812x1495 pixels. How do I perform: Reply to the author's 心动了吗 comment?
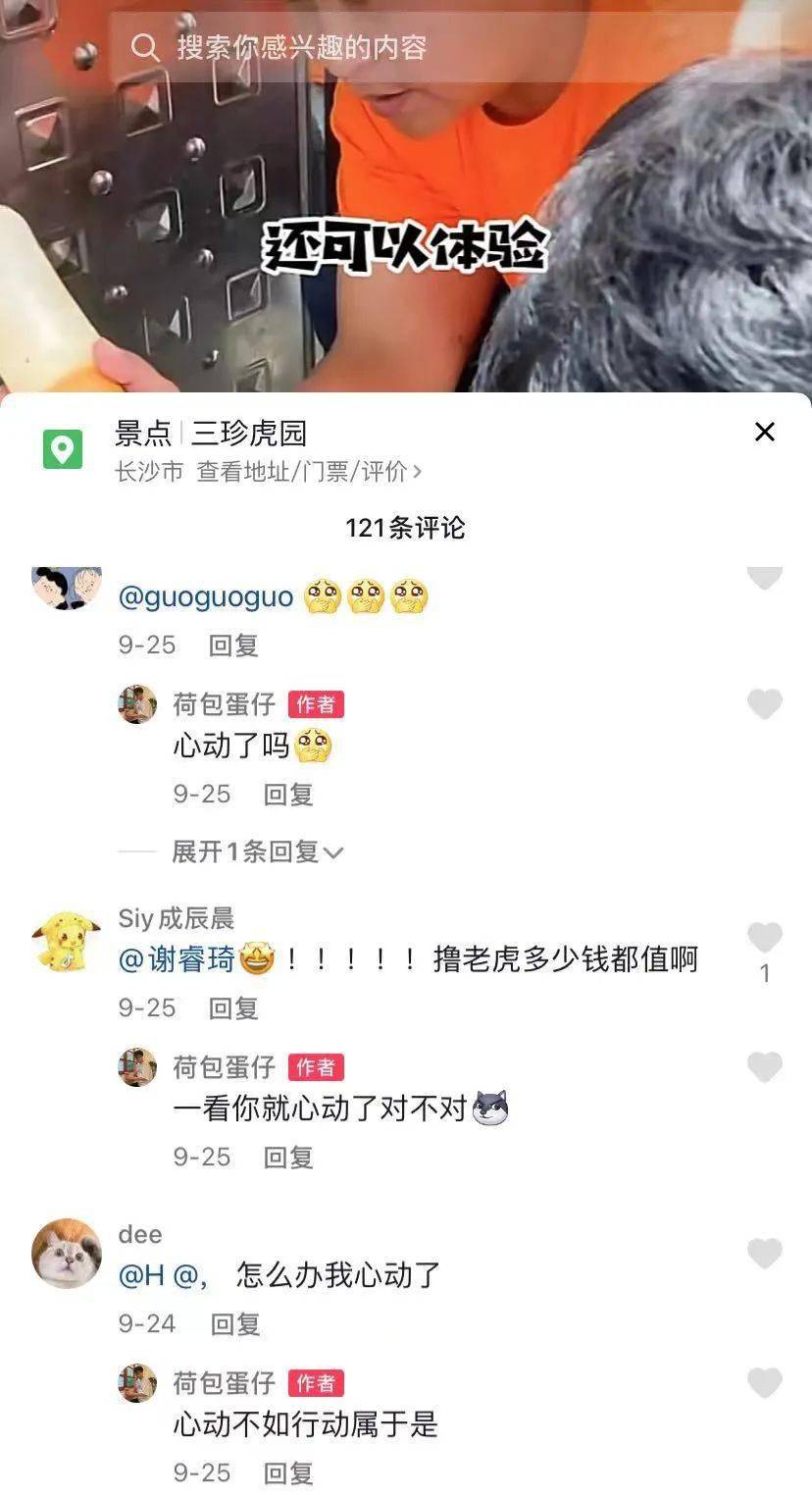click(288, 795)
